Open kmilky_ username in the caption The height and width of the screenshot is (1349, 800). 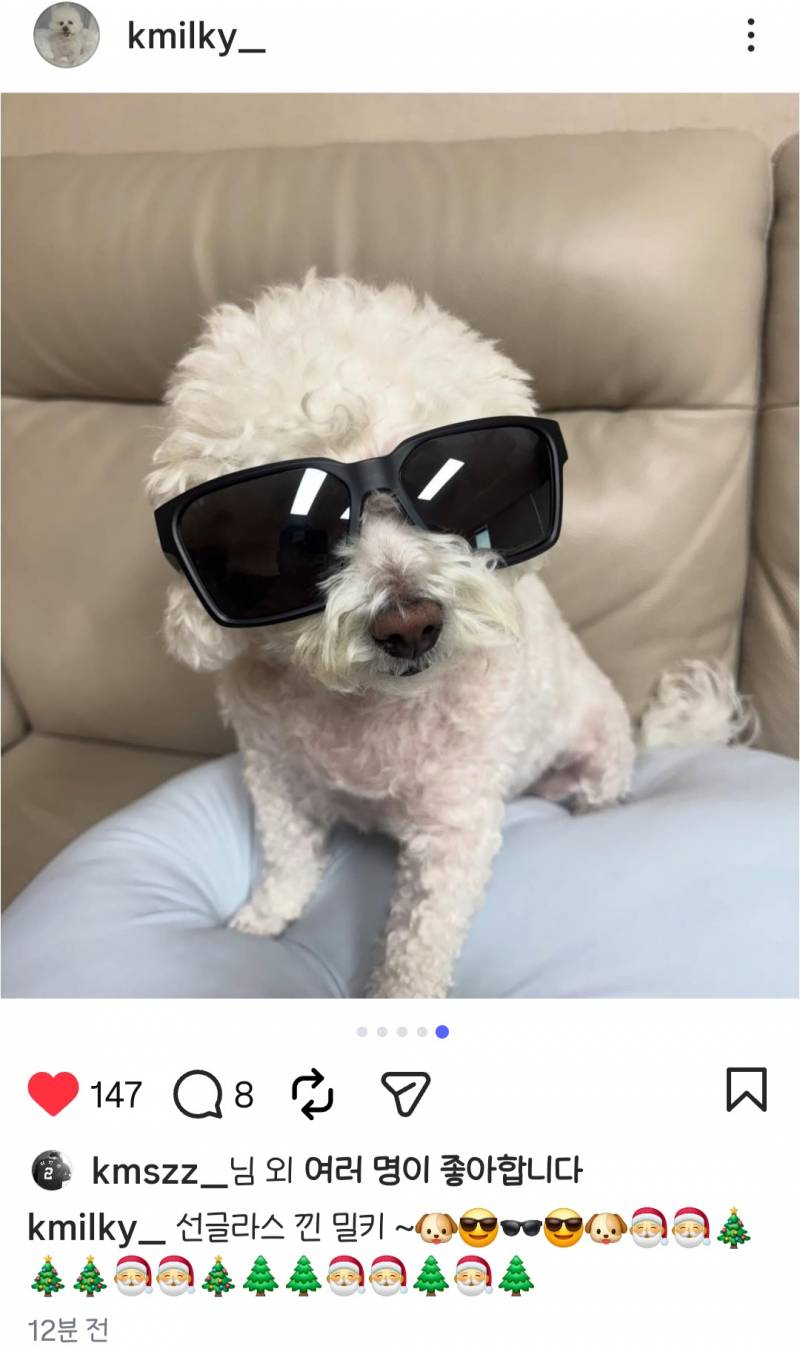(x=96, y=1227)
